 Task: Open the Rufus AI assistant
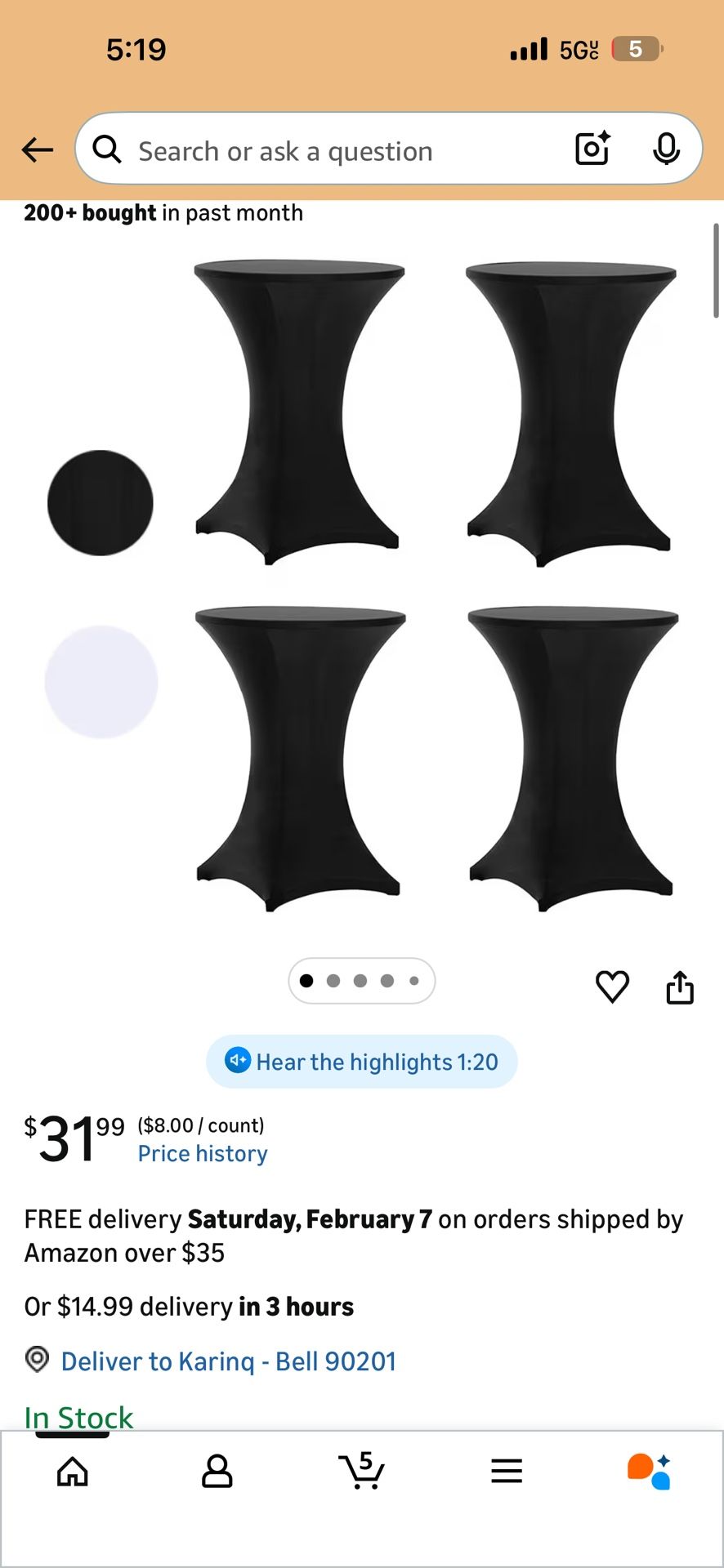click(x=650, y=1472)
